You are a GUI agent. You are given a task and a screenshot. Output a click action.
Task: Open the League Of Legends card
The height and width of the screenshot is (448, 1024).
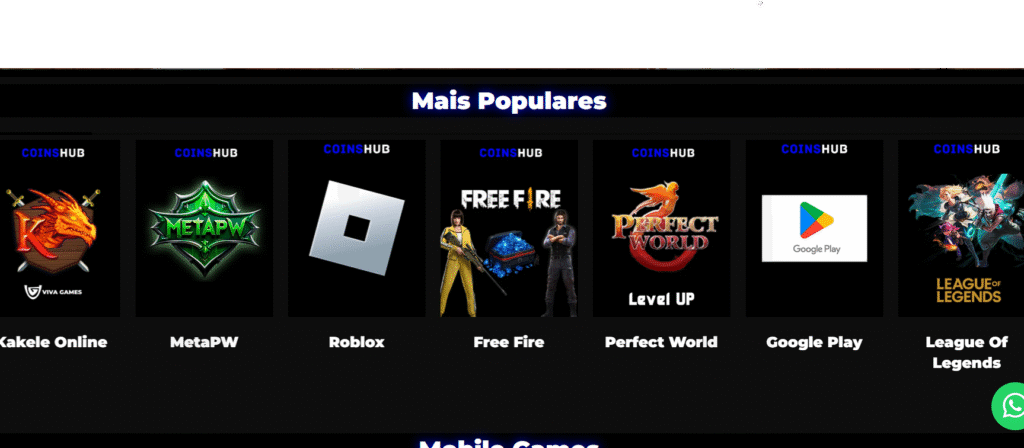(964, 229)
